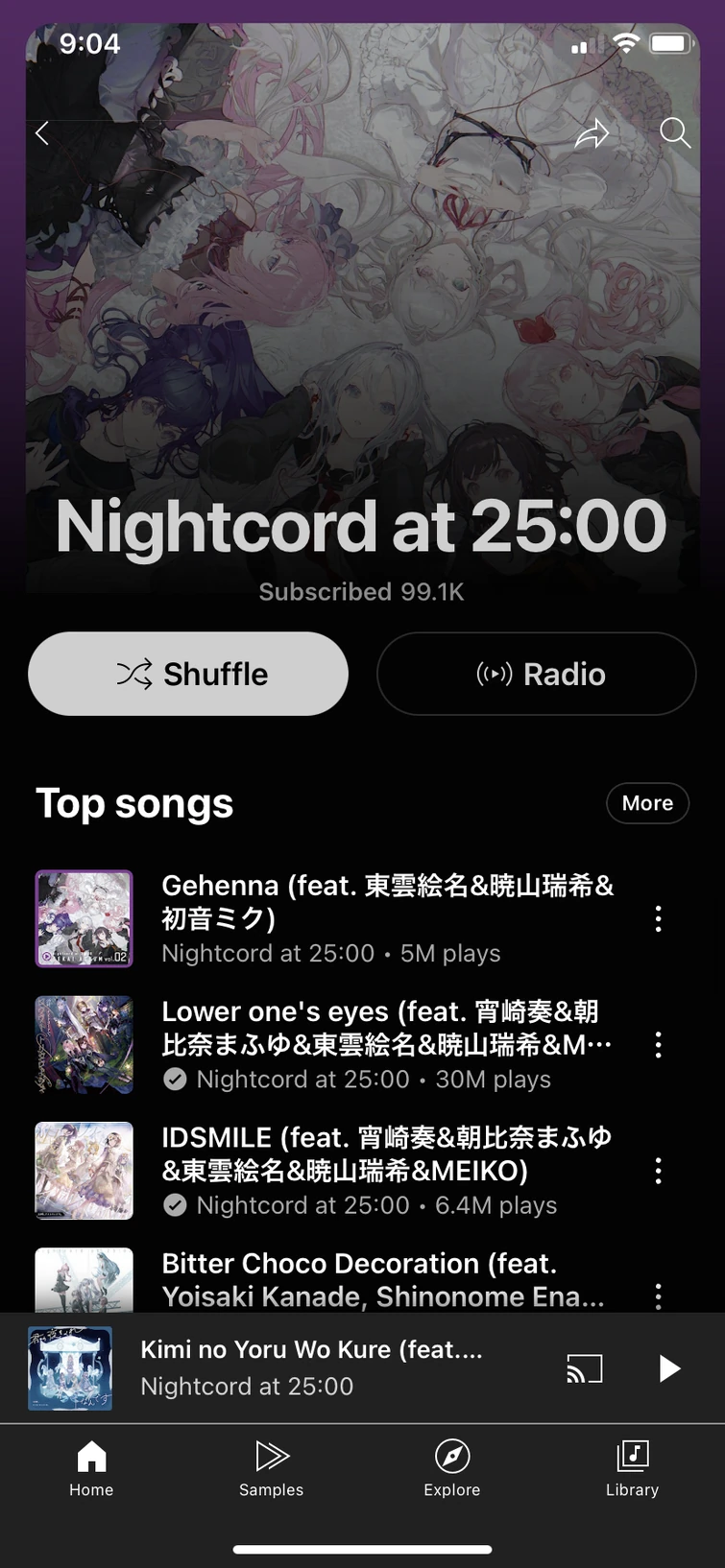Image resolution: width=725 pixels, height=1568 pixels.
Task: Toggle Shuffle playback for Nightcord at 25:00
Action: pyautogui.click(x=188, y=674)
